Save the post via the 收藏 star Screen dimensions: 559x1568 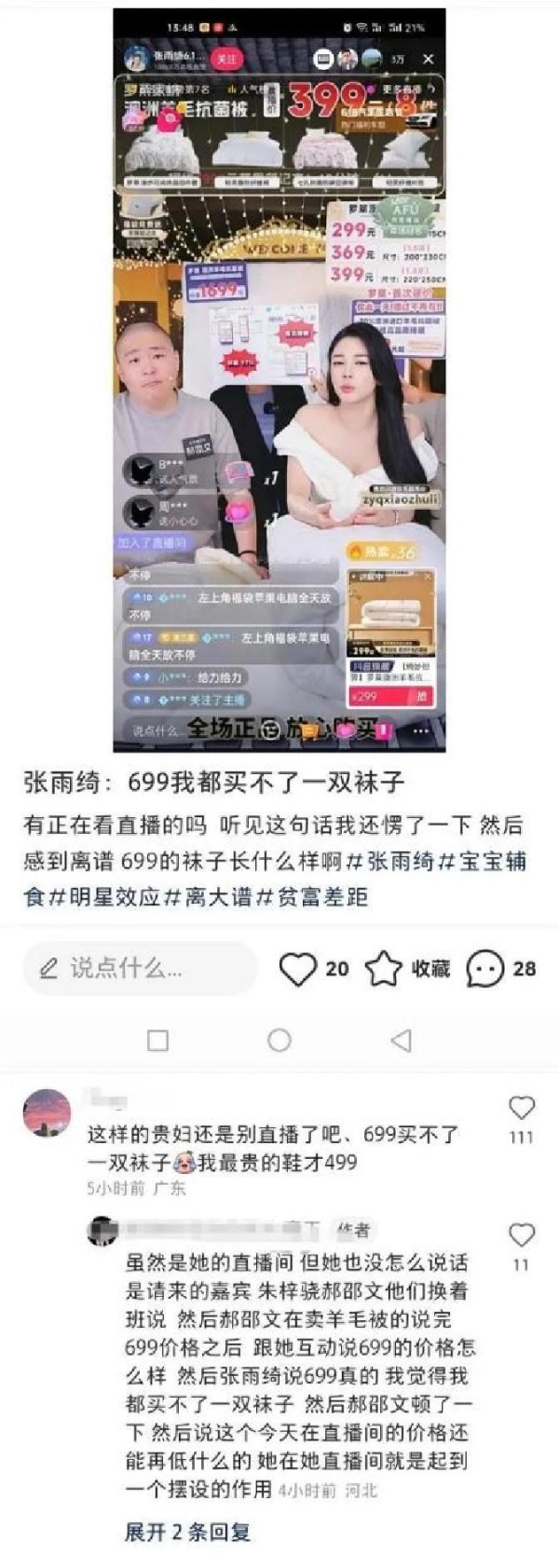tap(383, 969)
